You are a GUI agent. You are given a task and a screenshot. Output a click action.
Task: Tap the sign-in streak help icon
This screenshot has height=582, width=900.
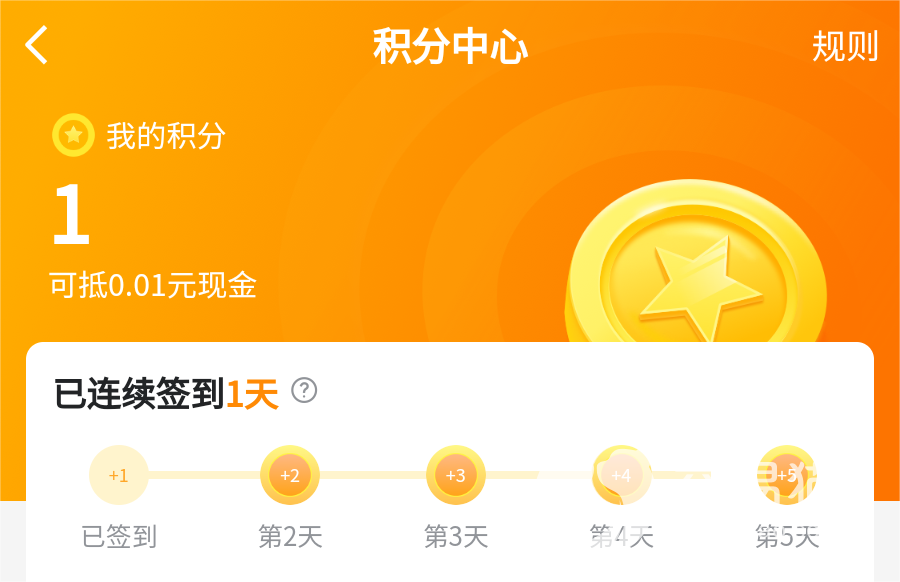[x=304, y=391]
